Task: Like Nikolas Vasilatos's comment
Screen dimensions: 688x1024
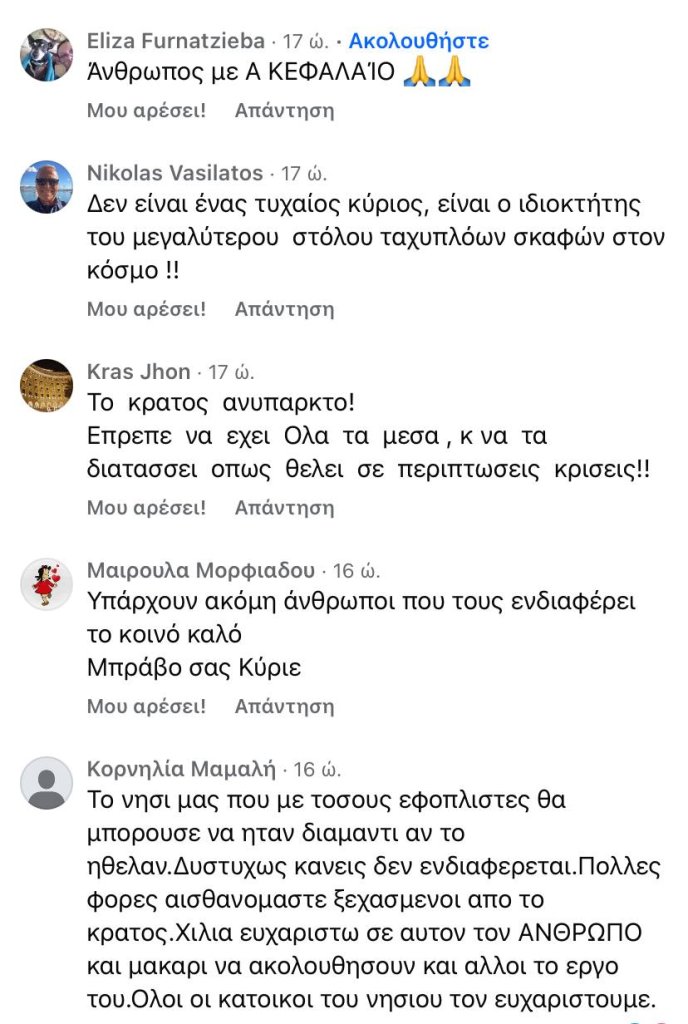Action: (146, 309)
